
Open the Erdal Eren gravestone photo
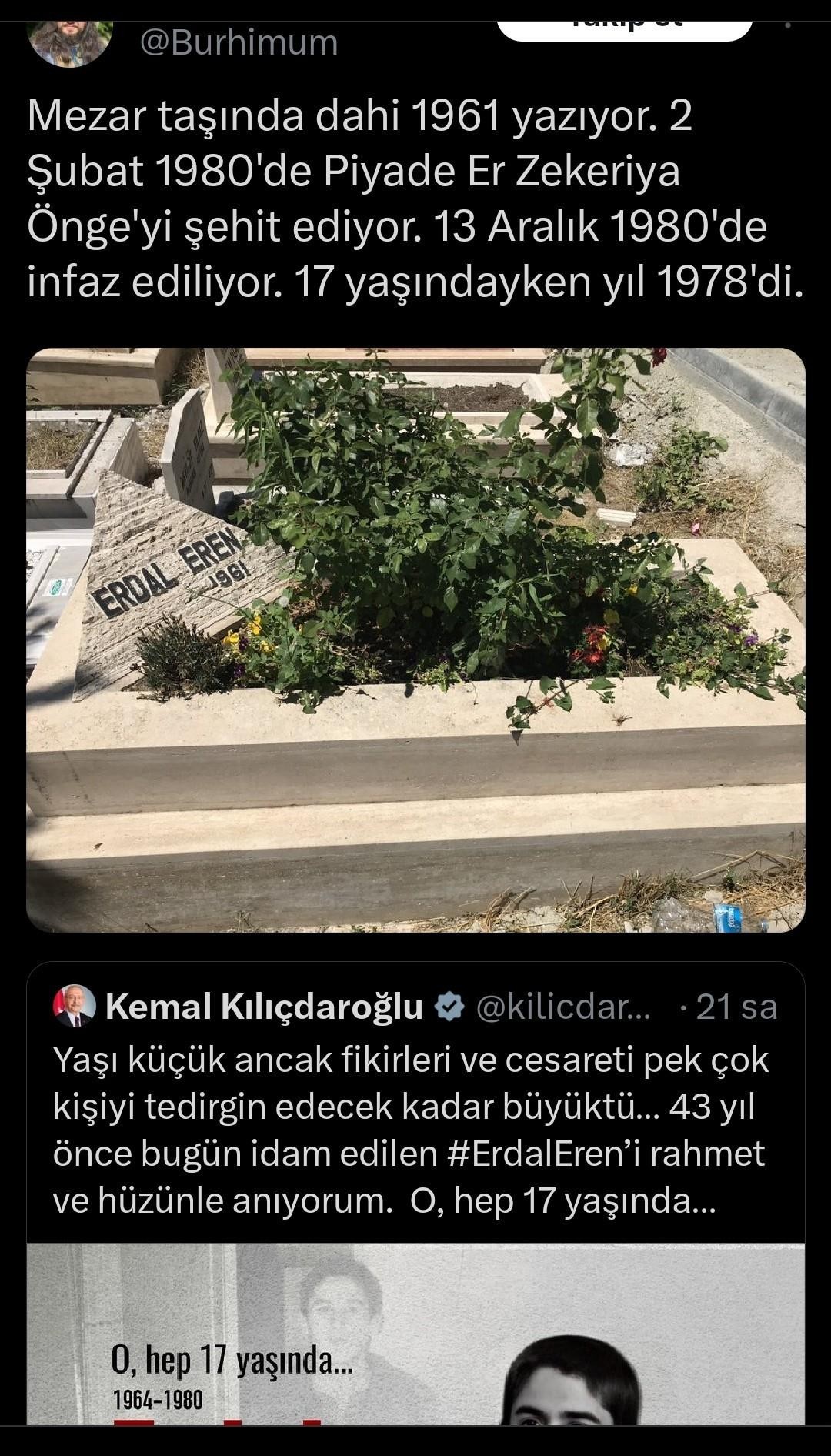tap(415, 640)
